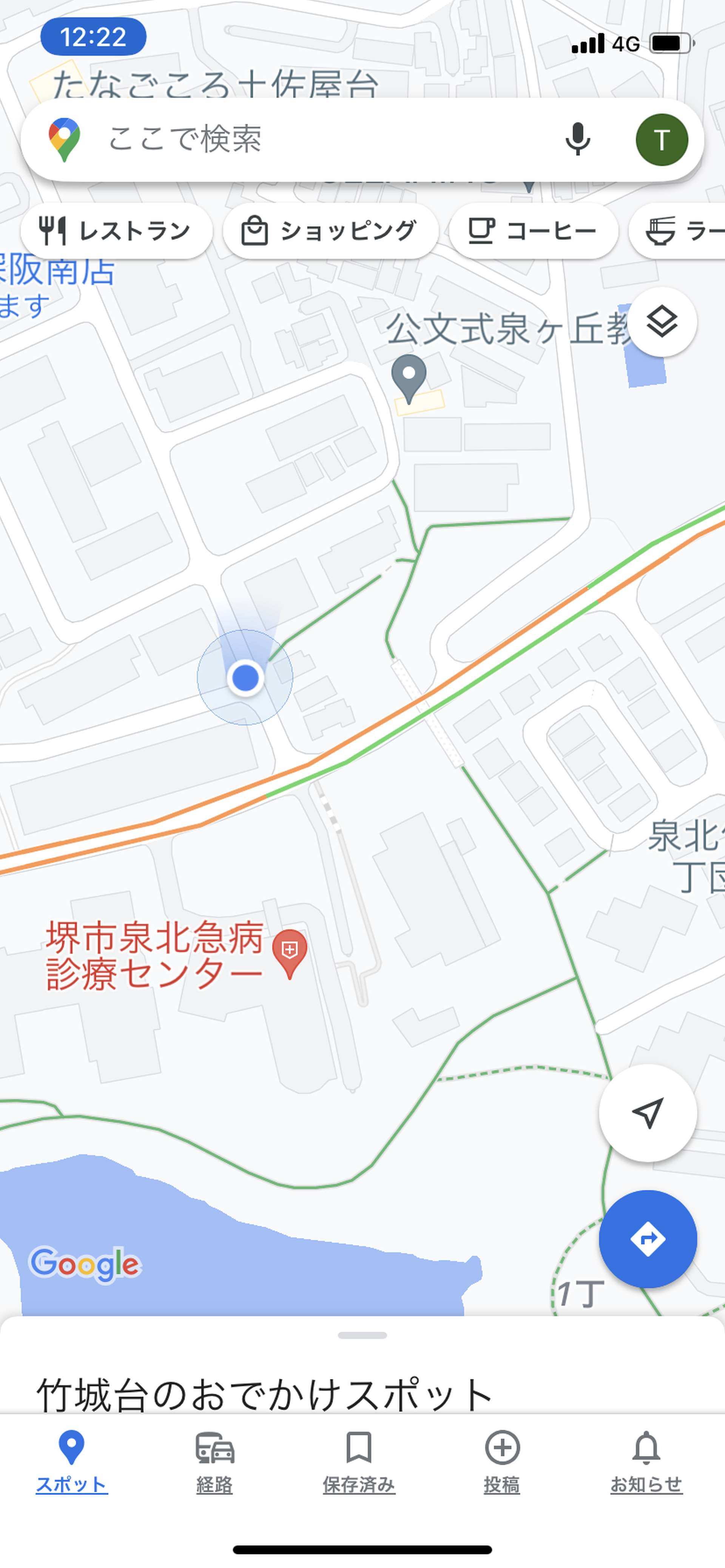Viewport: 725px width, 1568px height.
Task: Switch to the スポット tab
Action: [x=72, y=1461]
